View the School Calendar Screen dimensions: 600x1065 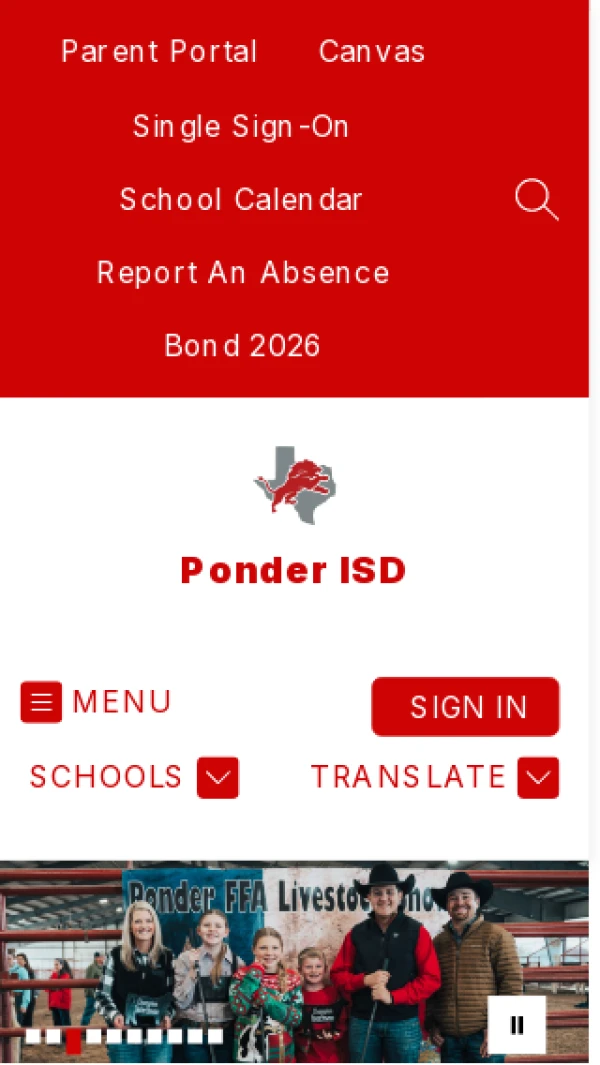tap(240, 199)
